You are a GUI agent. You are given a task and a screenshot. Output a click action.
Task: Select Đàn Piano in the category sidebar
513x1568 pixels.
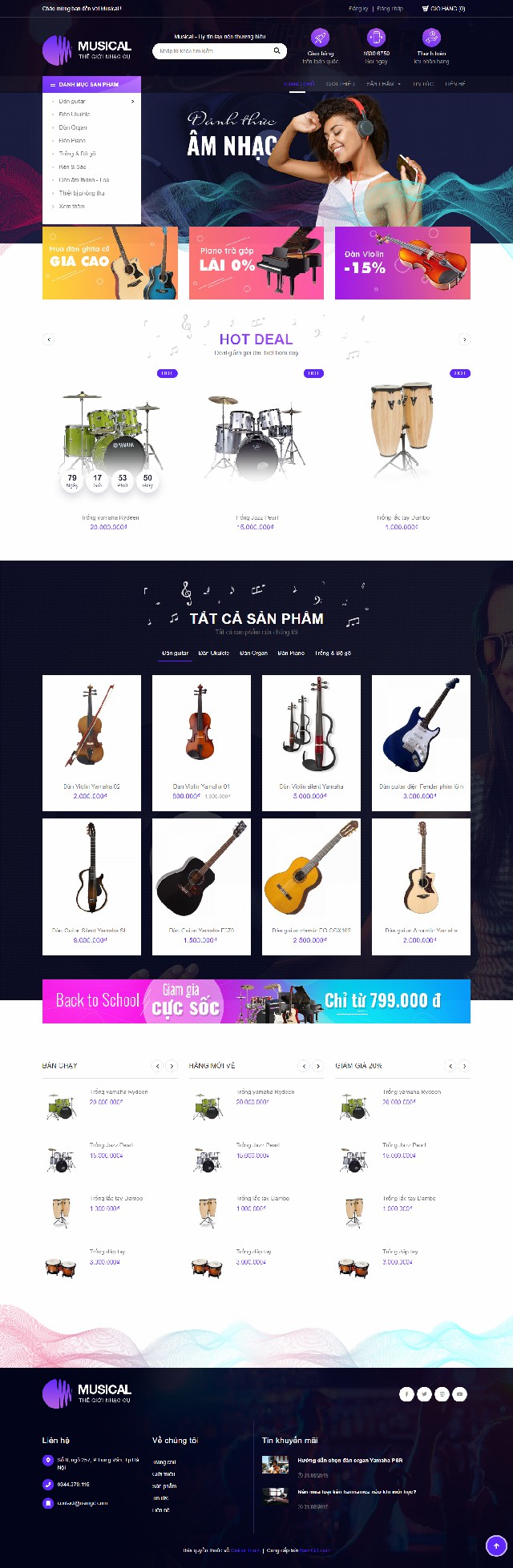pyautogui.click(x=72, y=140)
